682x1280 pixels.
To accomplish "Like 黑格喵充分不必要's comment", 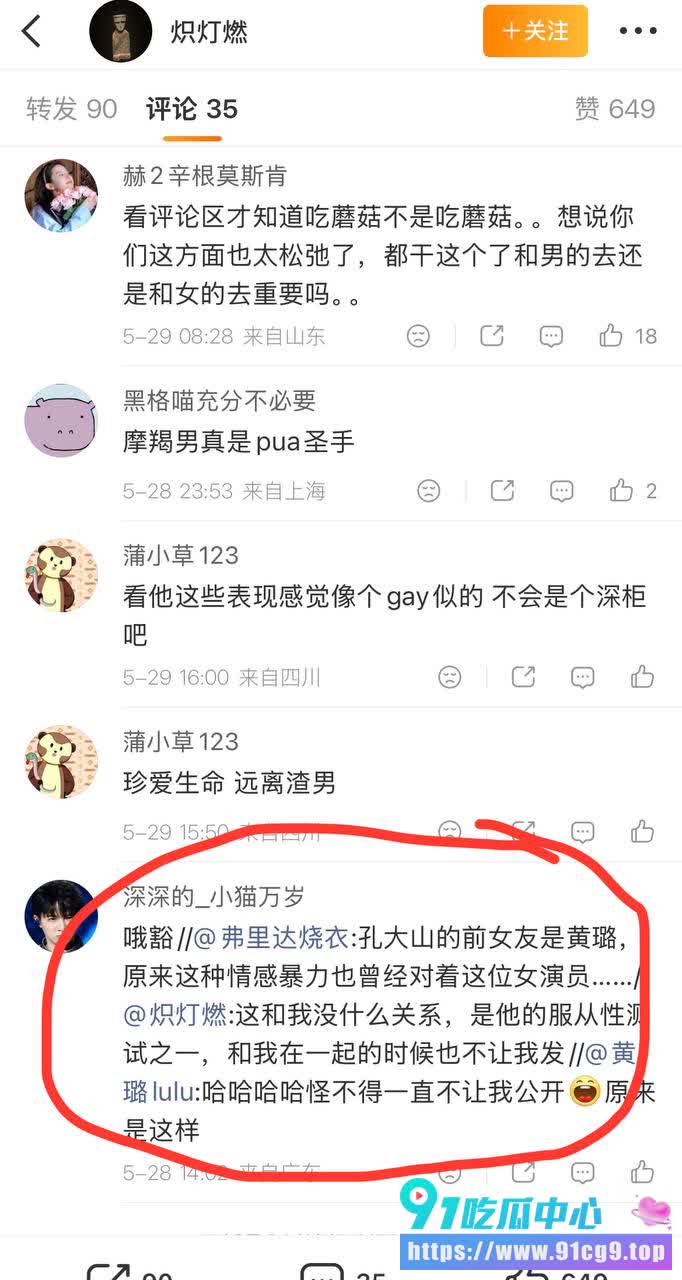I will [x=633, y=490].
